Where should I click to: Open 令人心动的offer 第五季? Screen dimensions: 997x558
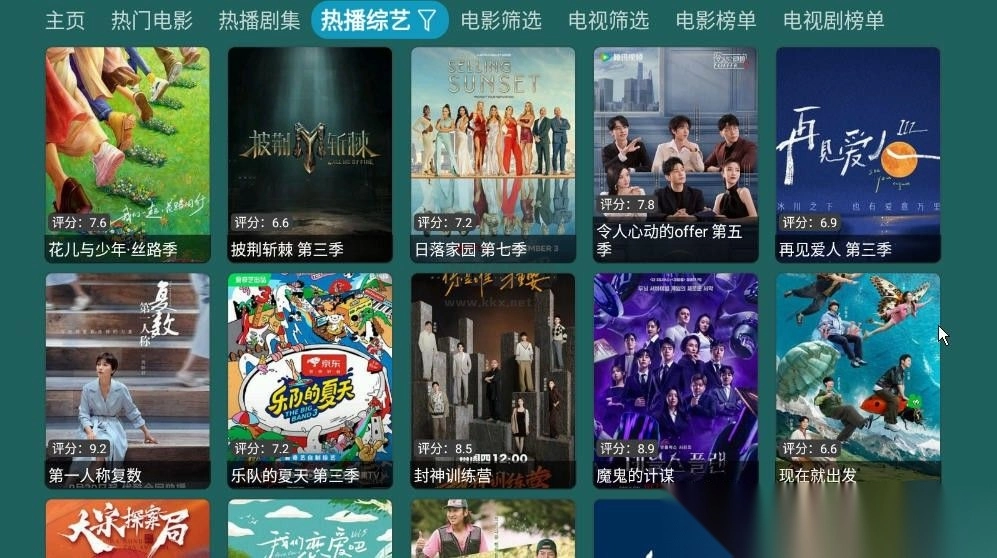tap(675, 150)
